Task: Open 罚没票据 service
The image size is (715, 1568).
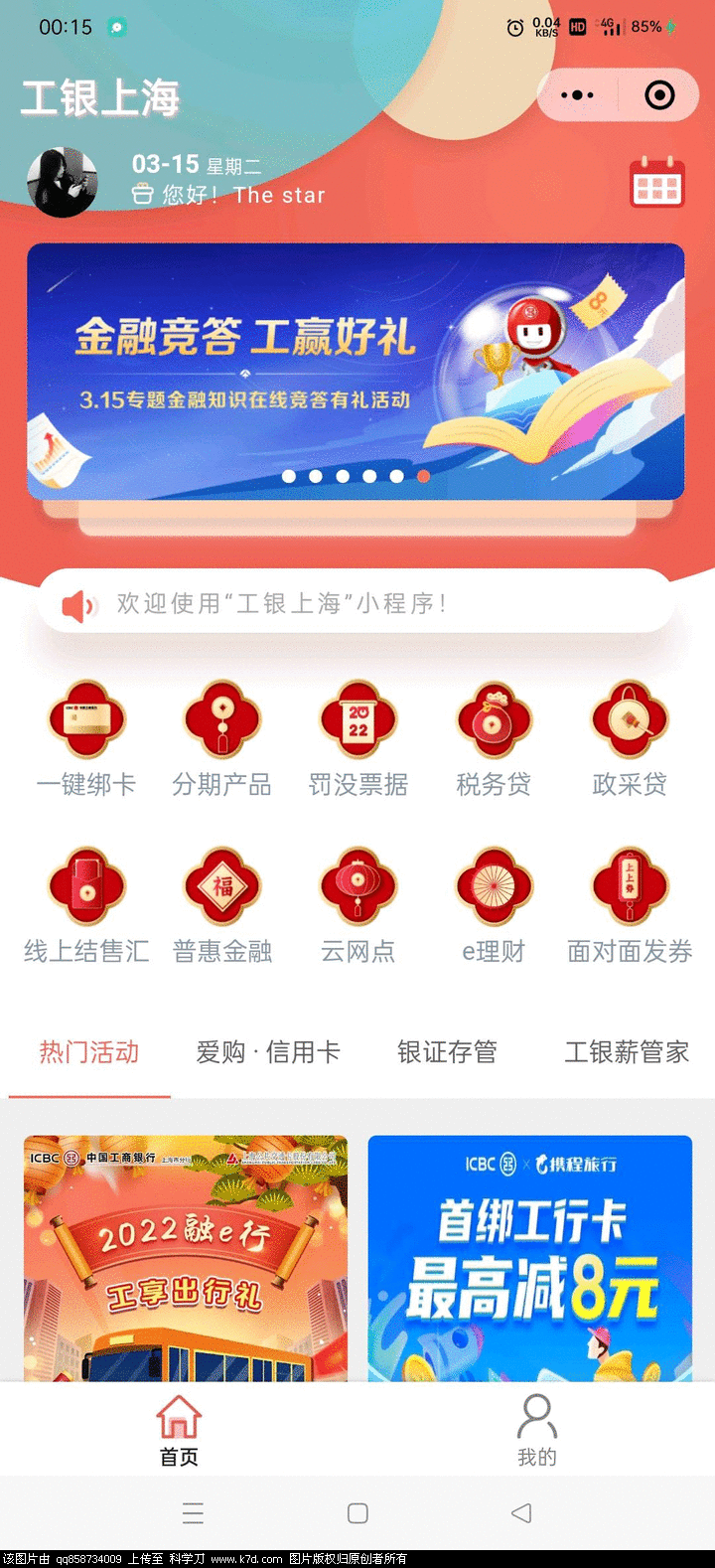Action: tap(357, 738)
